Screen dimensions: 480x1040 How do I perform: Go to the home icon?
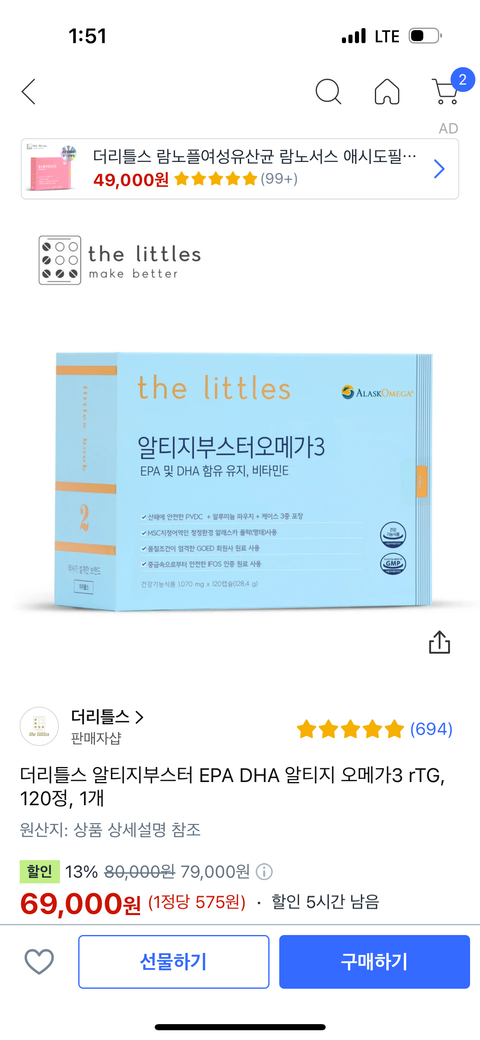pyautogui.click(x=387, y=92)
